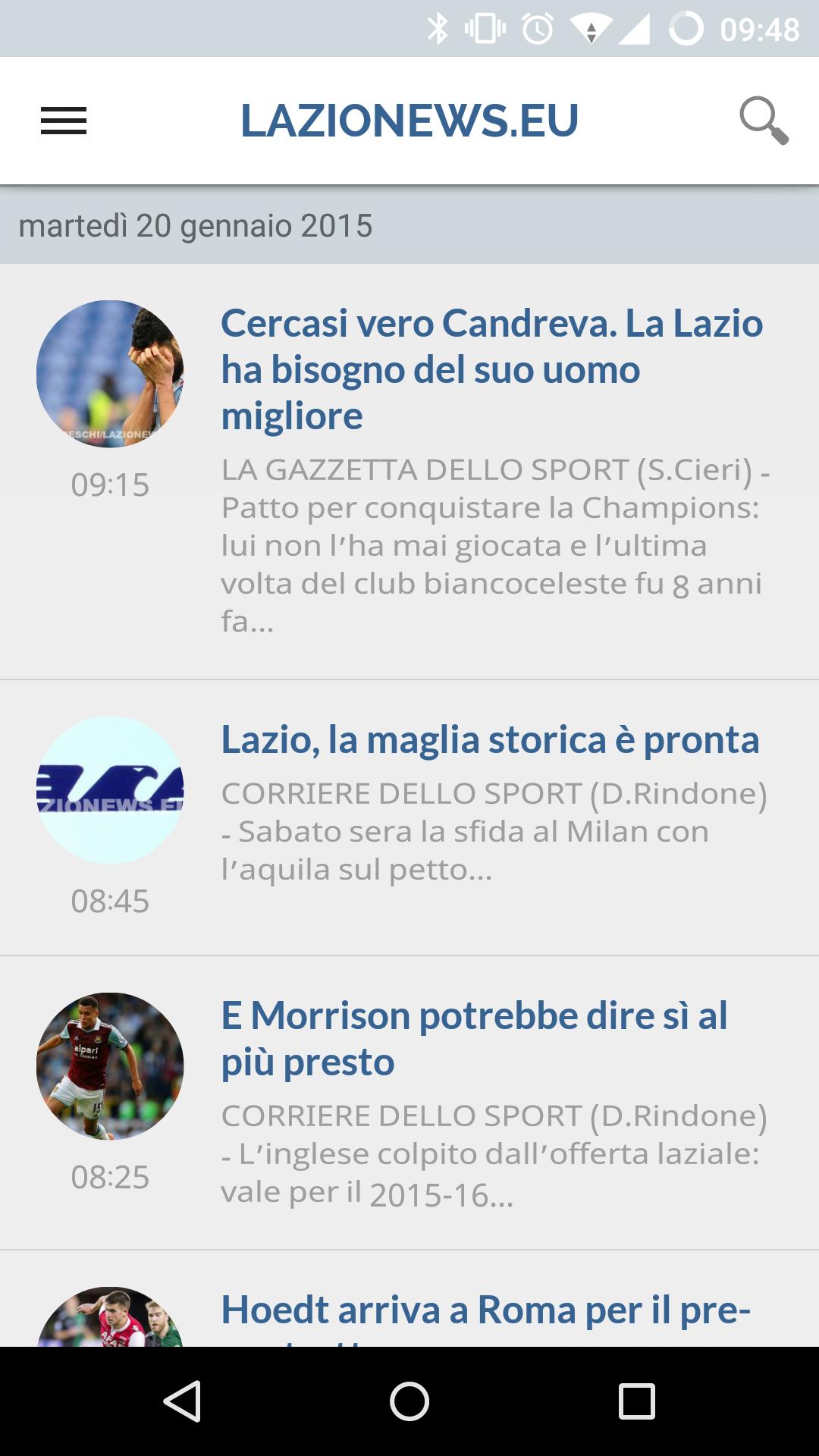Tap the 09:15 timestamp on first article

pyautogui.click(x=109, y=486)
